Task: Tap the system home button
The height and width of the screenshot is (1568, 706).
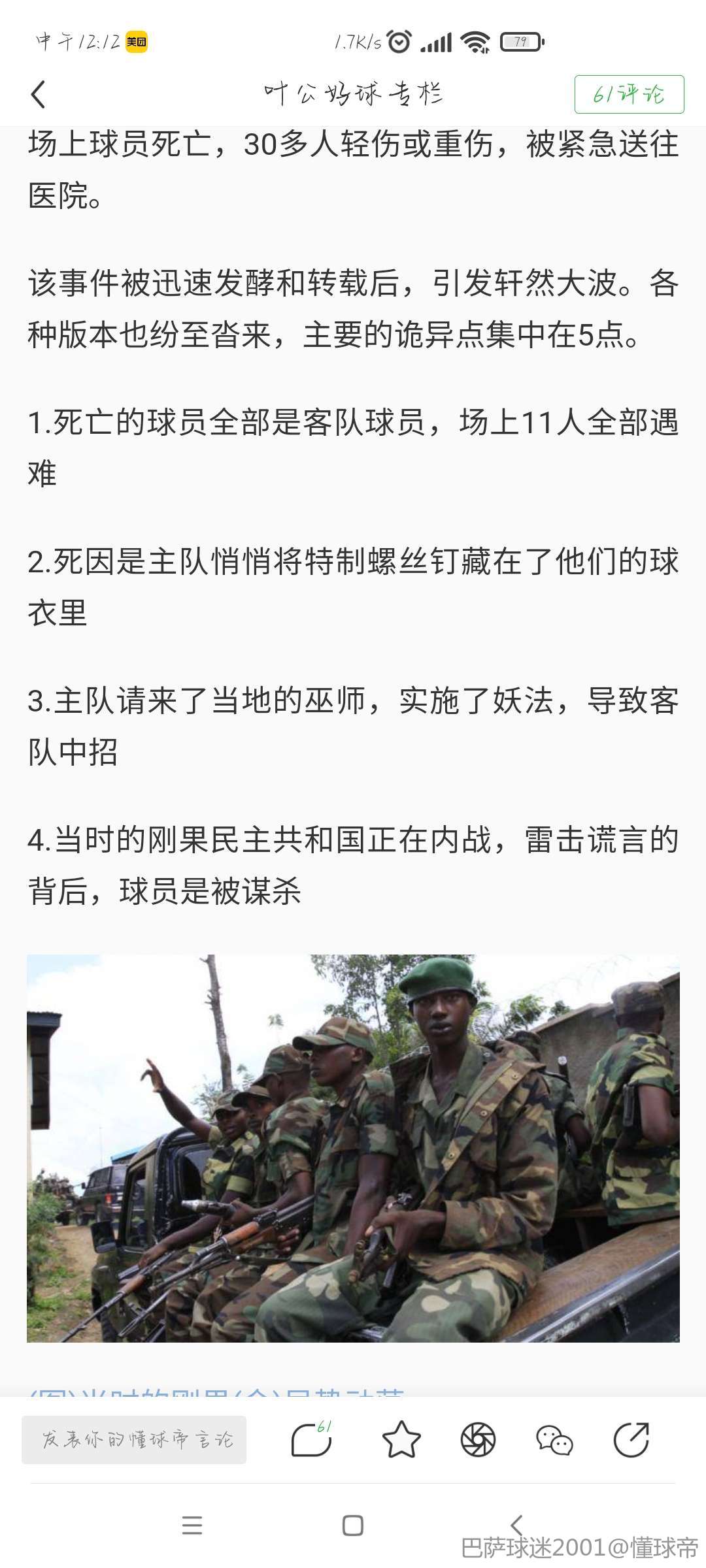Action: [352, 1526]
